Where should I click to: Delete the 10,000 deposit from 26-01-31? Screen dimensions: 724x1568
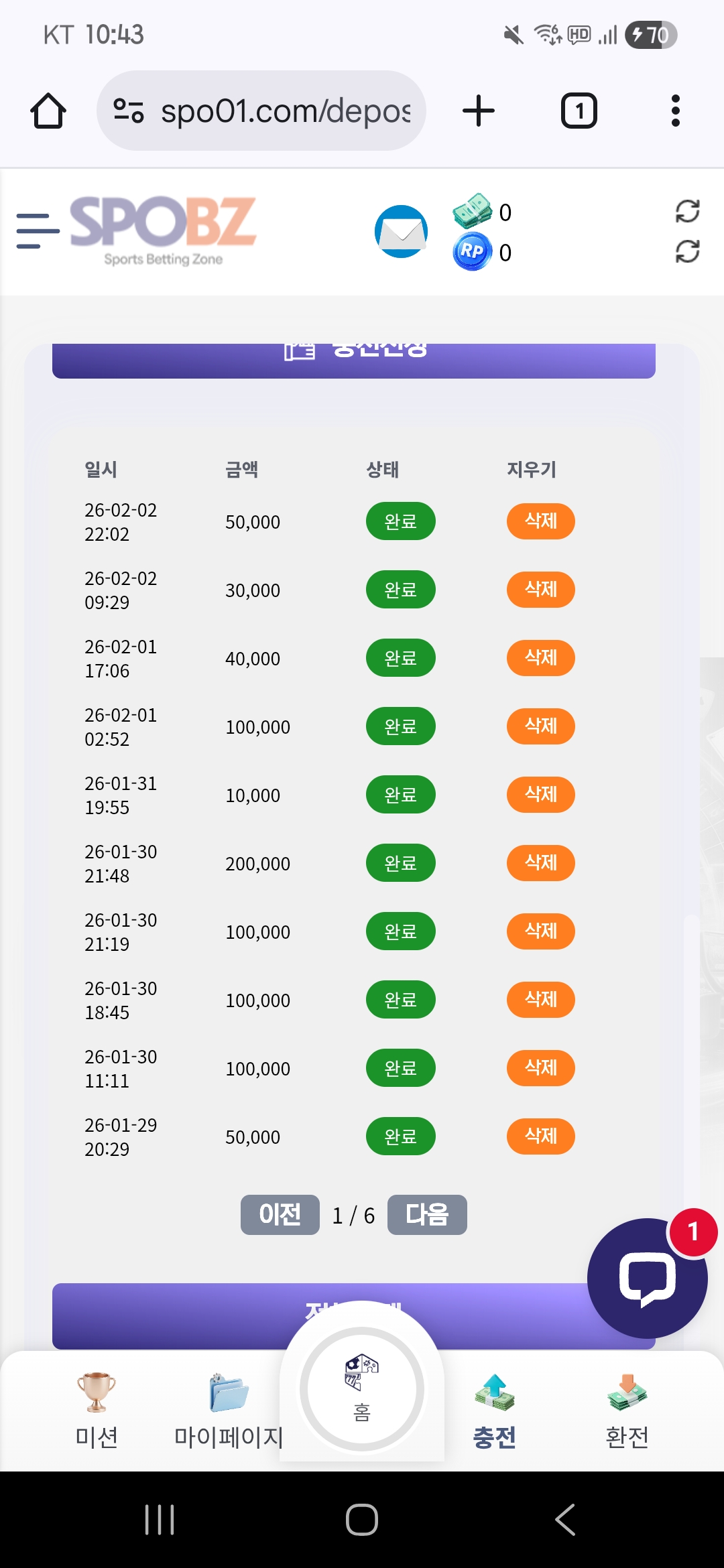coord(540,795)
